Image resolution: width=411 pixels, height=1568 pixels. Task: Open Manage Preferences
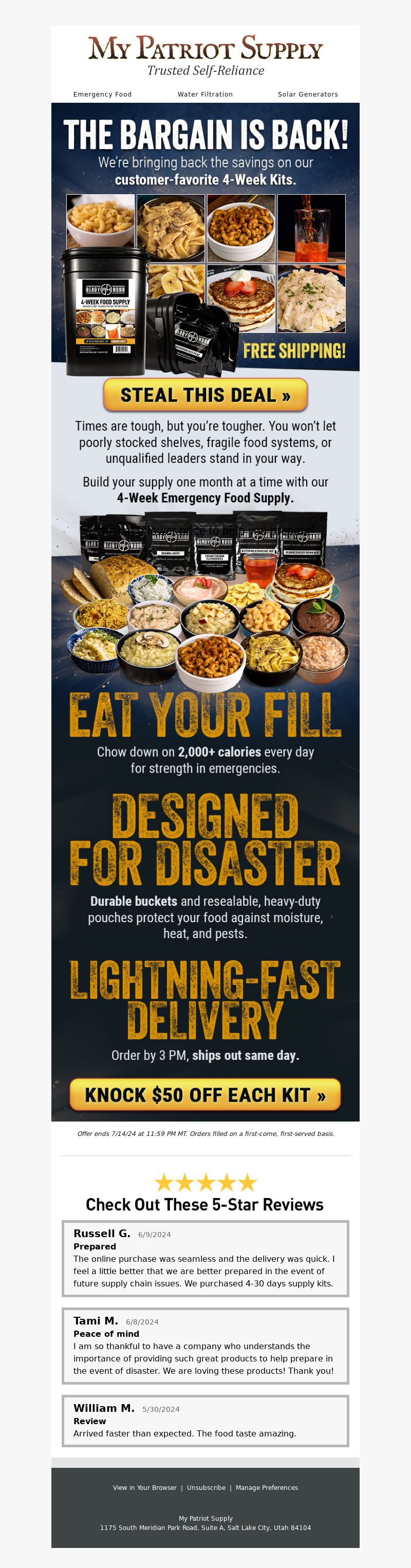pos(267,1487)
